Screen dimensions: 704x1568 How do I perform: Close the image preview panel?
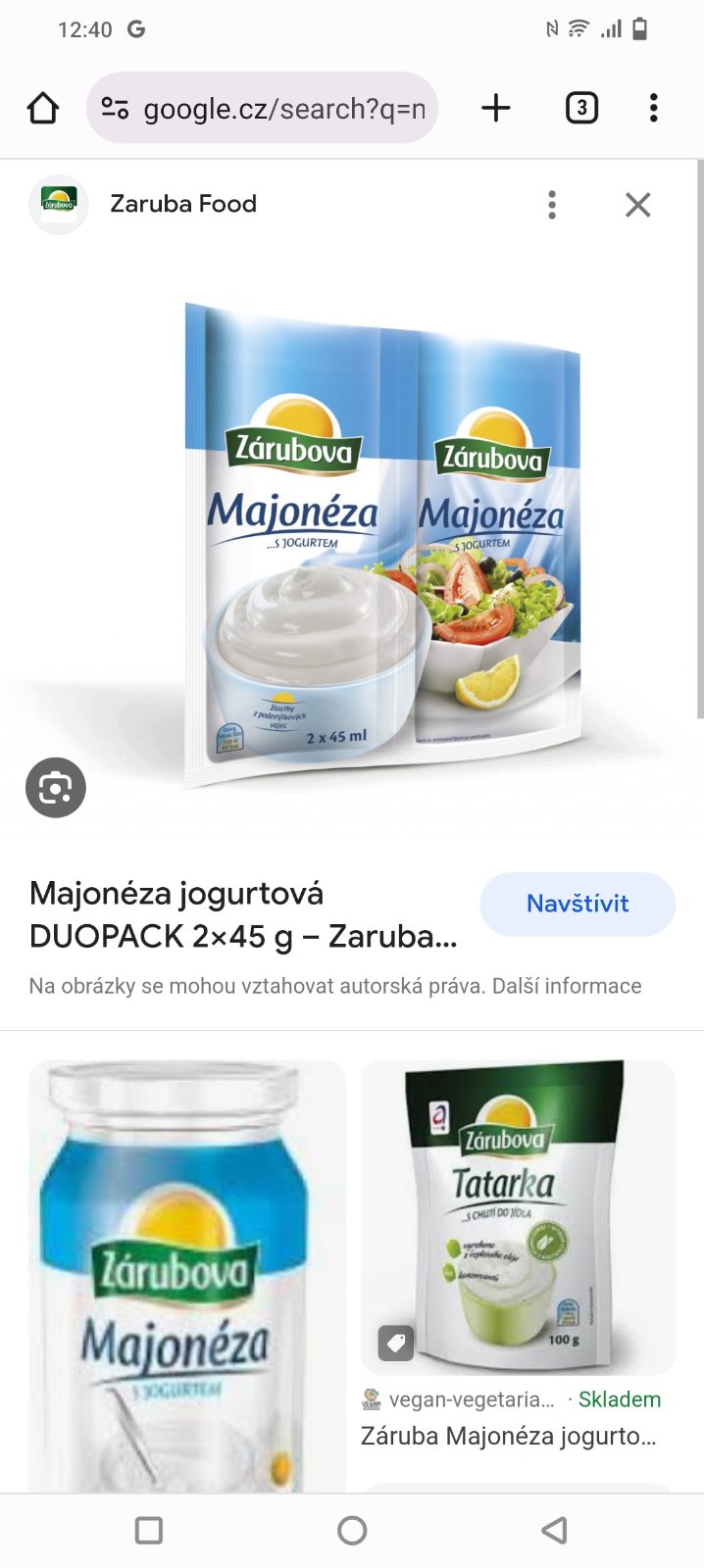pos(637,205)
